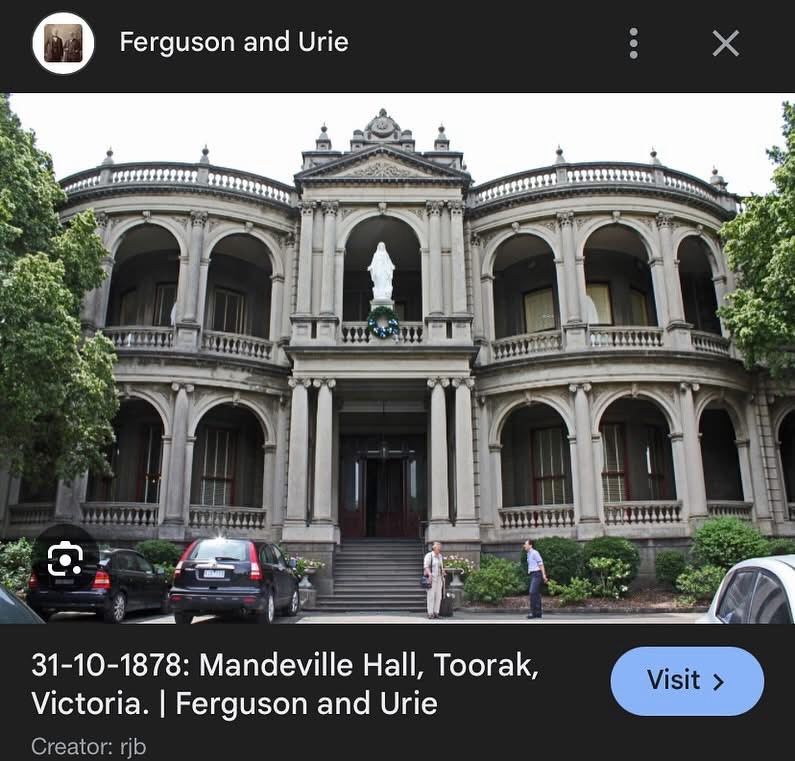Open the Ferguson and Urie source avatar
The width and height of the screenshot is (795, 761).
click(63, 43)
